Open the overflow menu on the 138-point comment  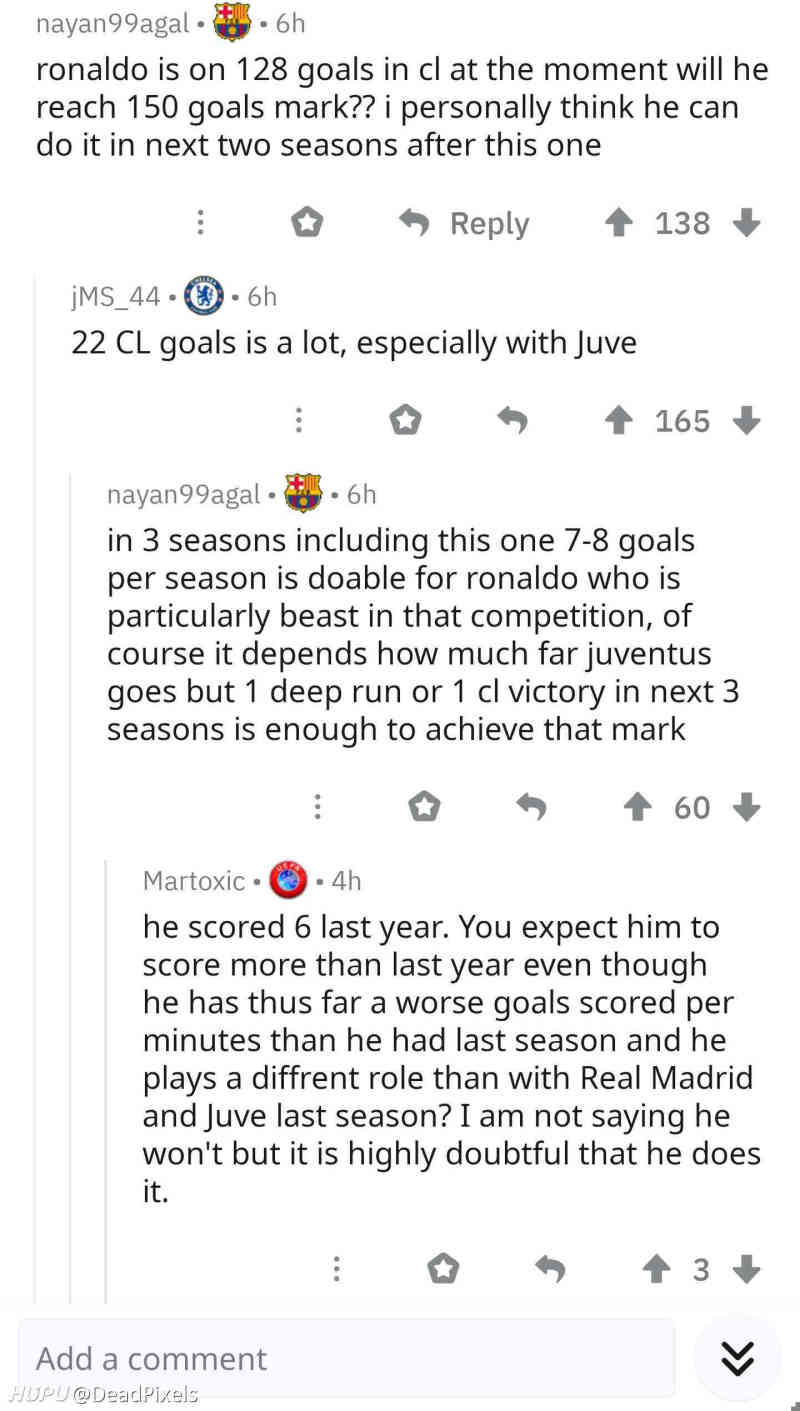[200, 223]
